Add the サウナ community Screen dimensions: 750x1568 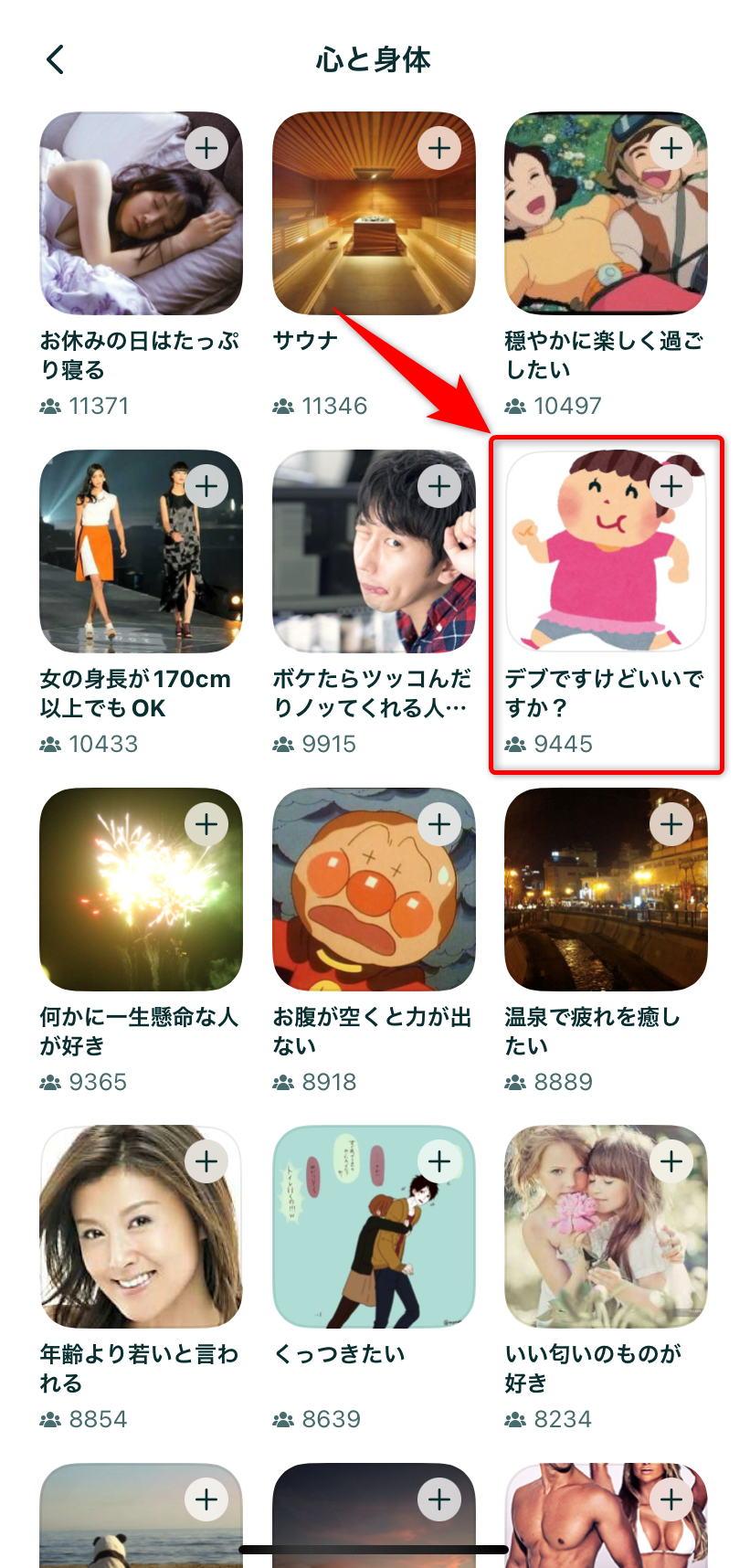[439, 148]
